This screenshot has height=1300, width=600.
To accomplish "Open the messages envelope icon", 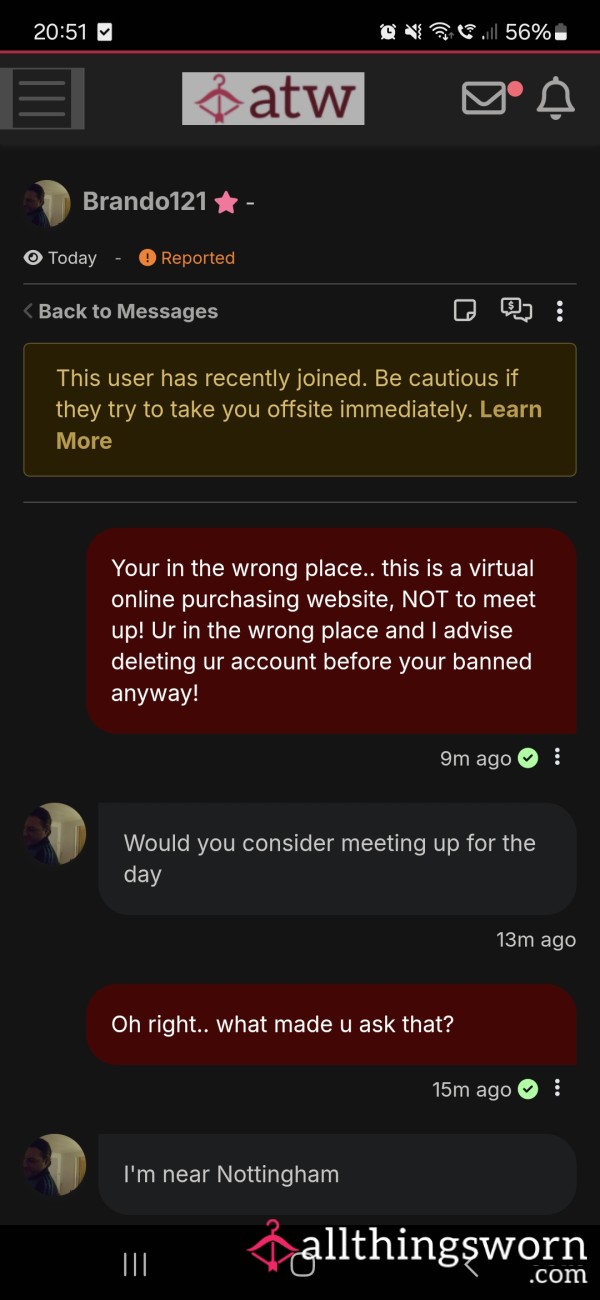I will click(484, 98).
